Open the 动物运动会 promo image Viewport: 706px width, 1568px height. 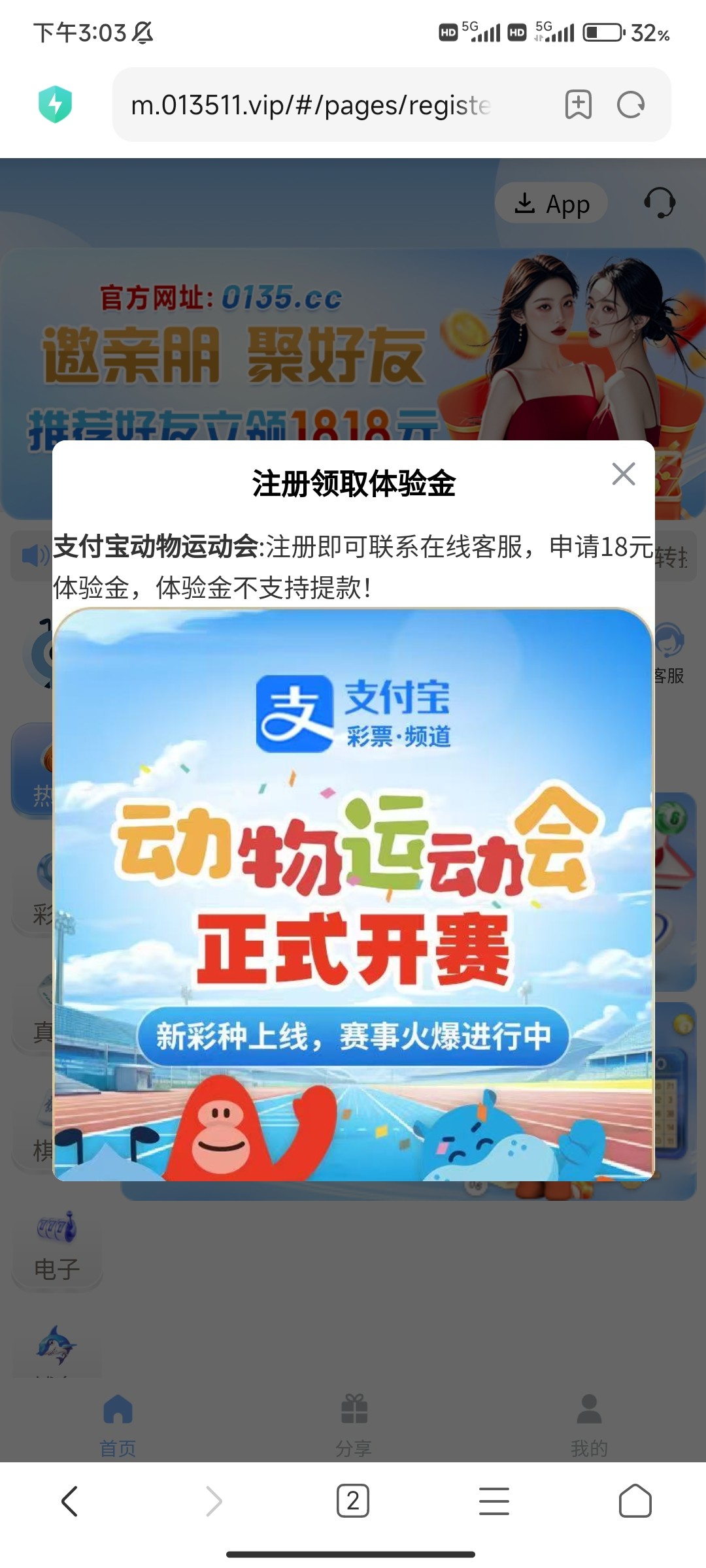[353, 895]
